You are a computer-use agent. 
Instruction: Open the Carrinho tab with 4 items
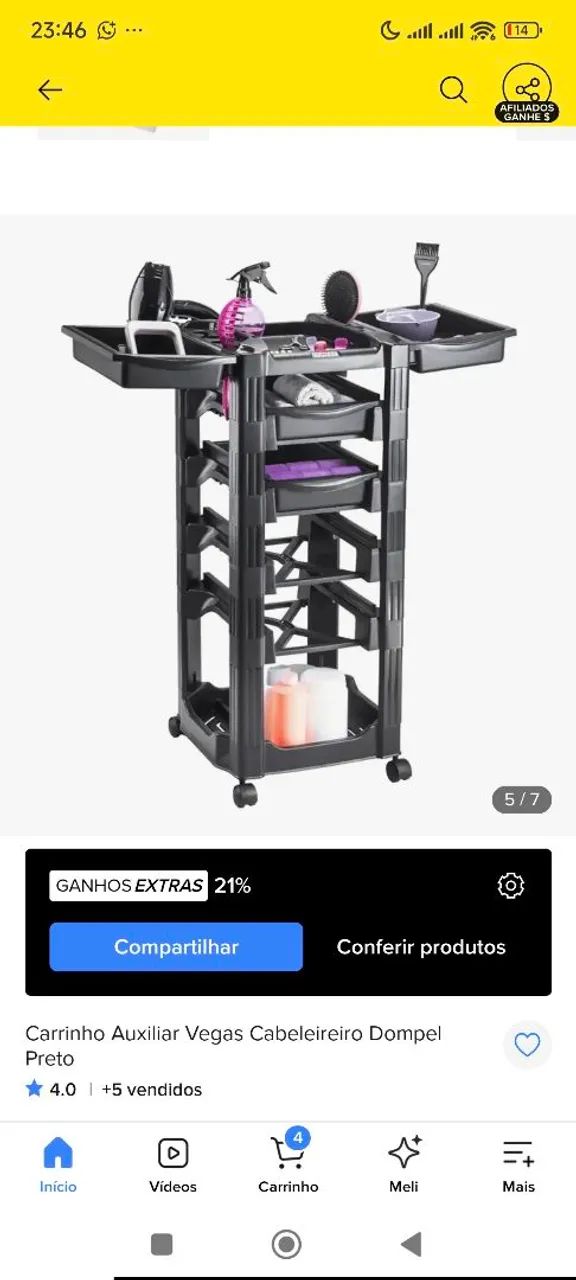point(288,1164)
